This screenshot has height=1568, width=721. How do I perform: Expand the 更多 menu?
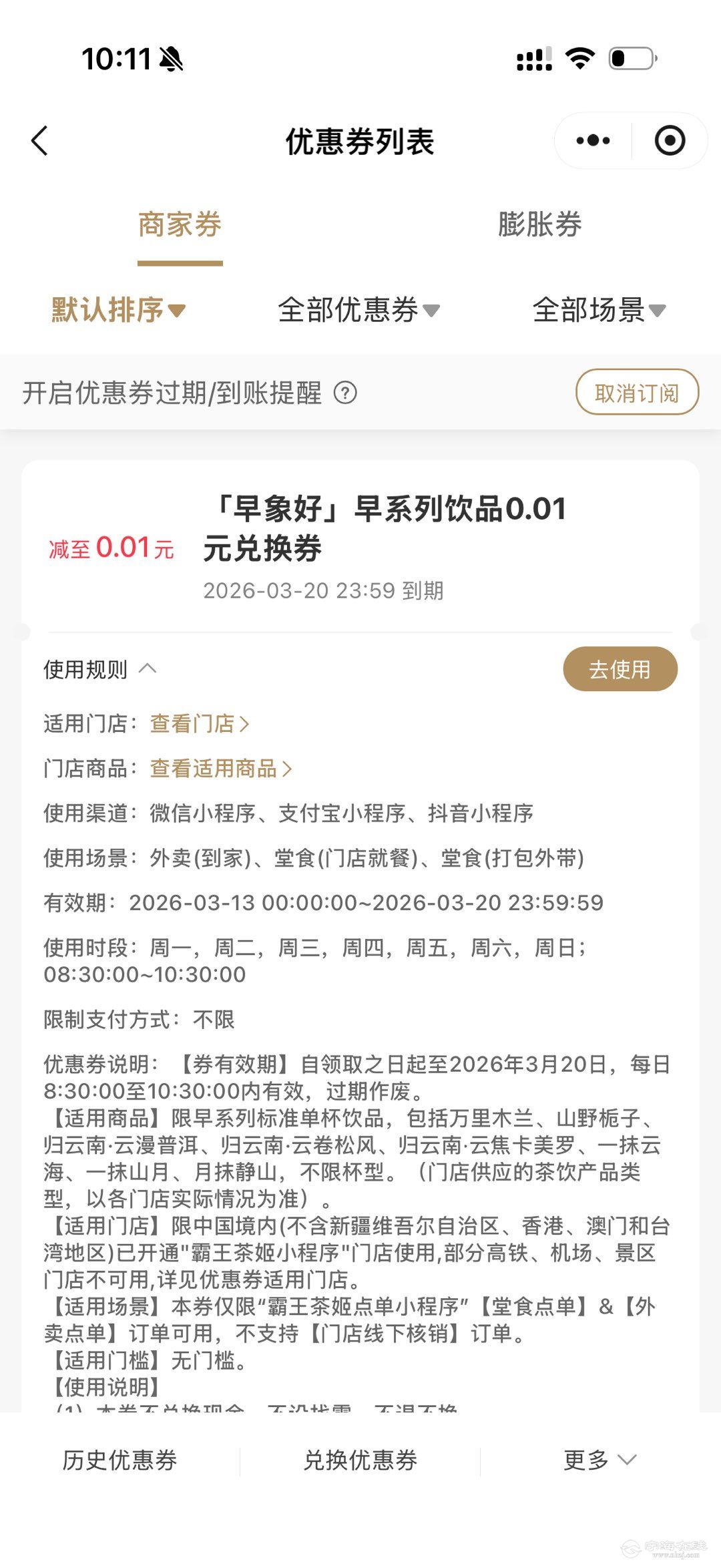(599, 1460)
